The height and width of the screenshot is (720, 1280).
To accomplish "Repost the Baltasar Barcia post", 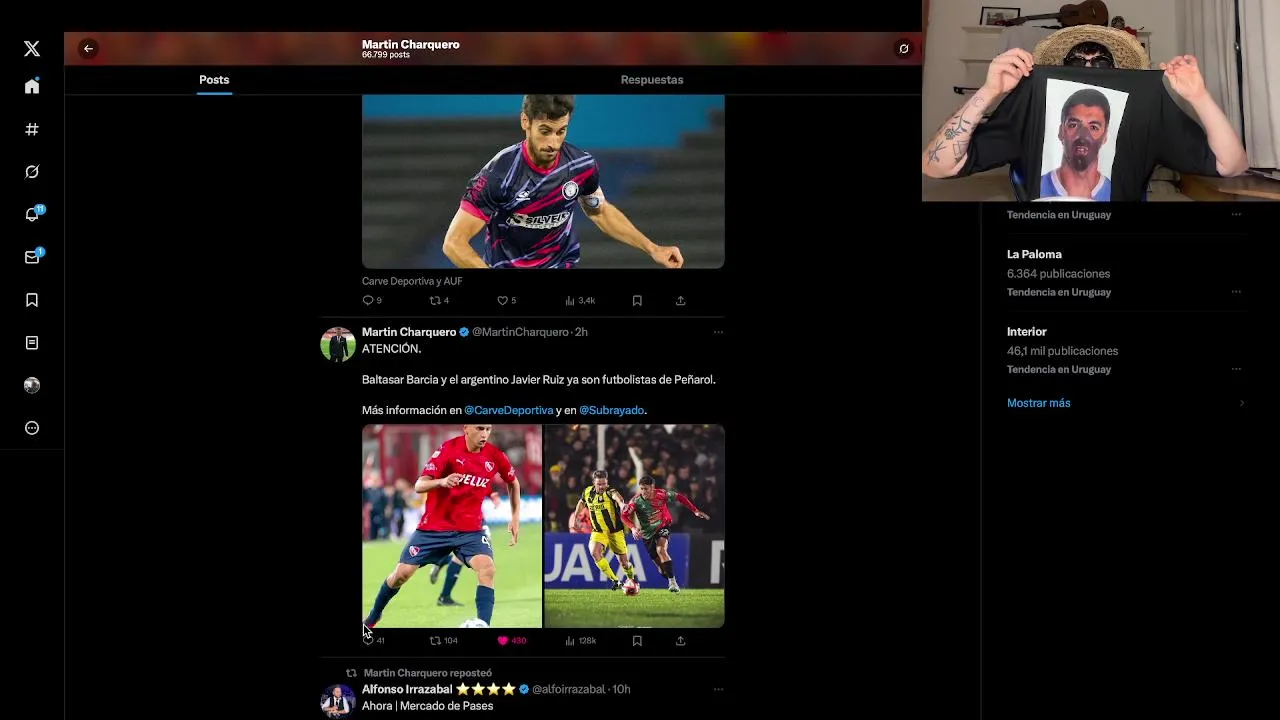I will click(435, 640).
